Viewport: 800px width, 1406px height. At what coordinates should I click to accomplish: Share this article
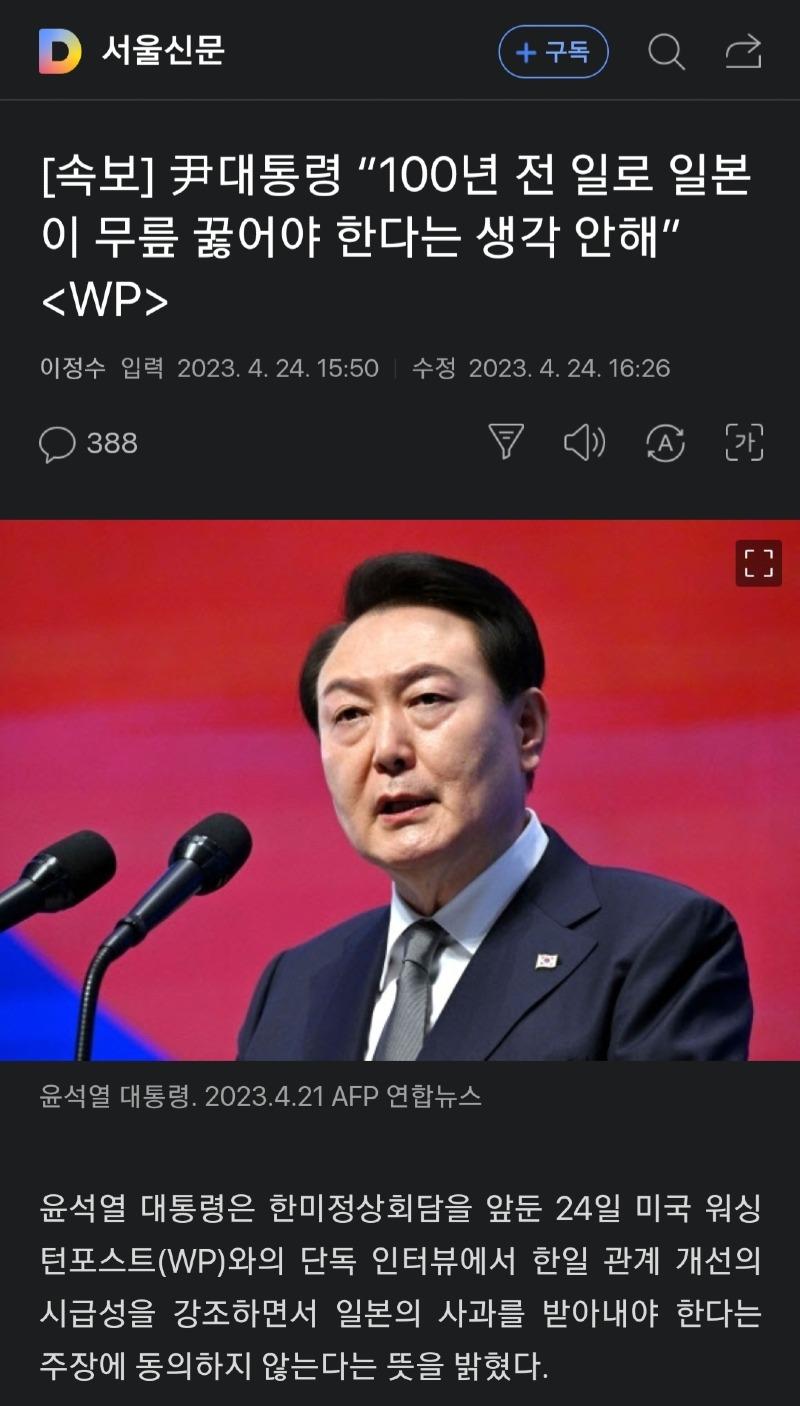pos(743,52)
